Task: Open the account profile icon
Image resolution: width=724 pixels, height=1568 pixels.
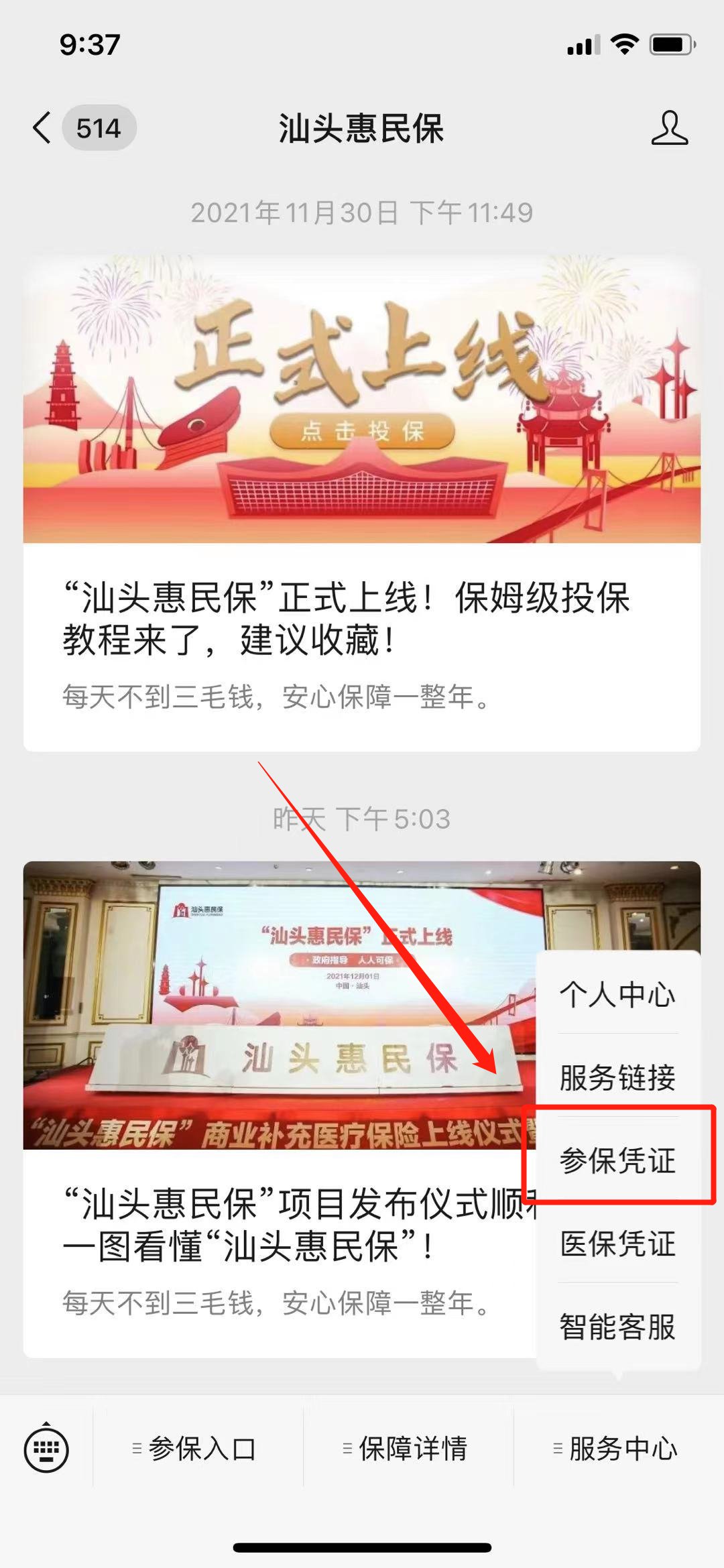Action: click(669, 128)
